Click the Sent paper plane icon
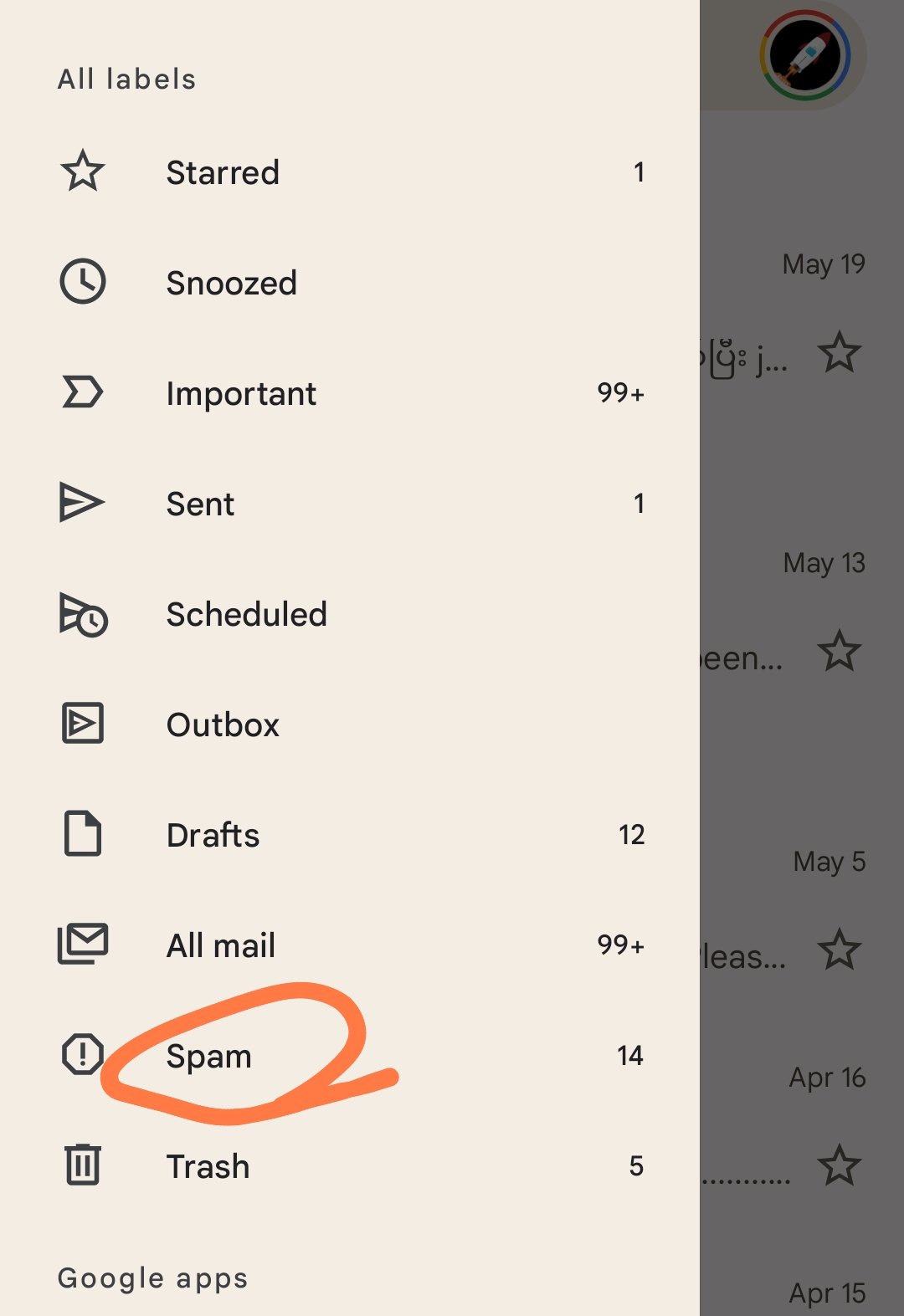Viewport: 904px width, 1316px height. (82, 503)
